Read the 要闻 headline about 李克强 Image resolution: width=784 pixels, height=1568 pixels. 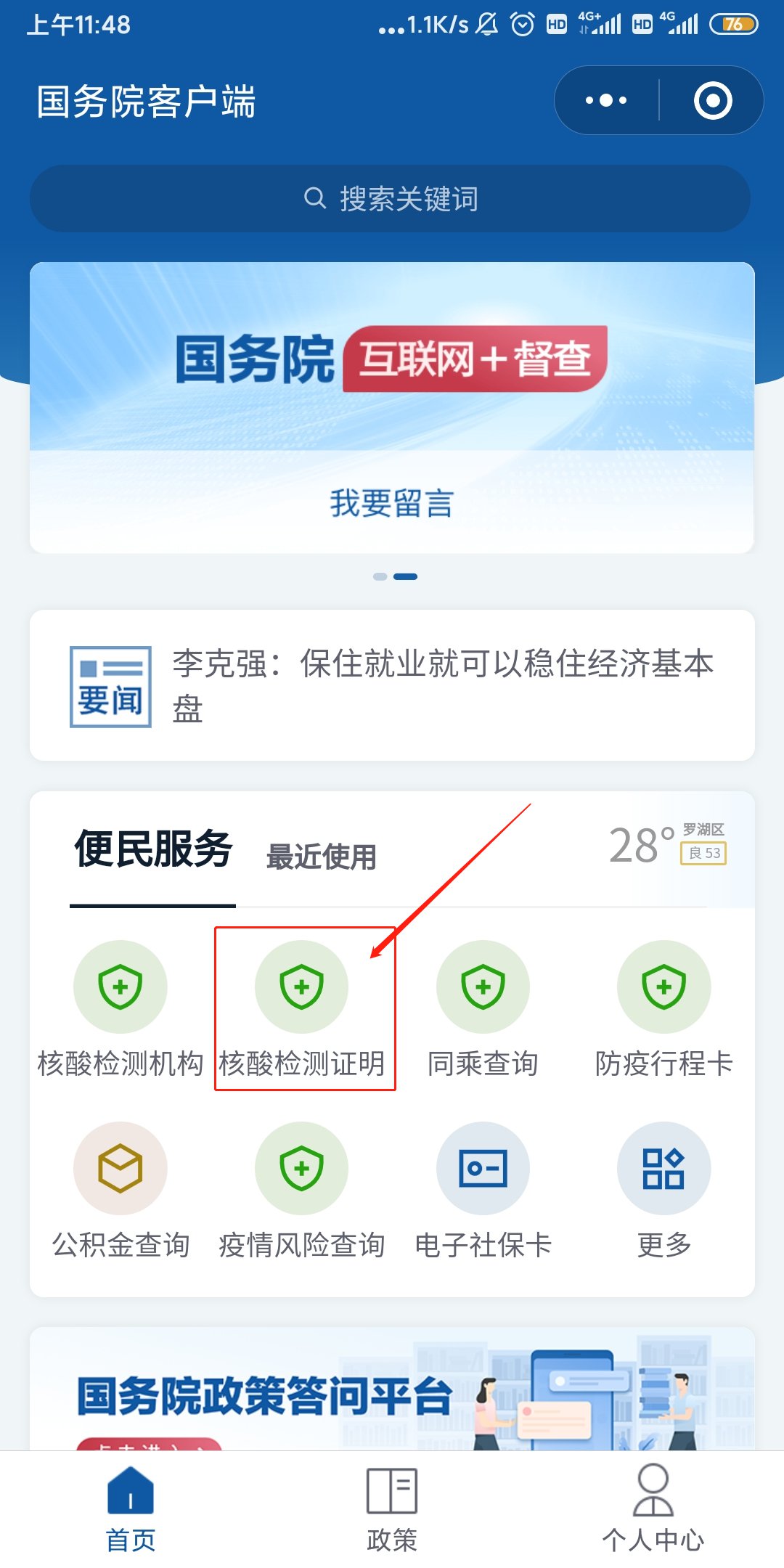[x=443, y=685]
